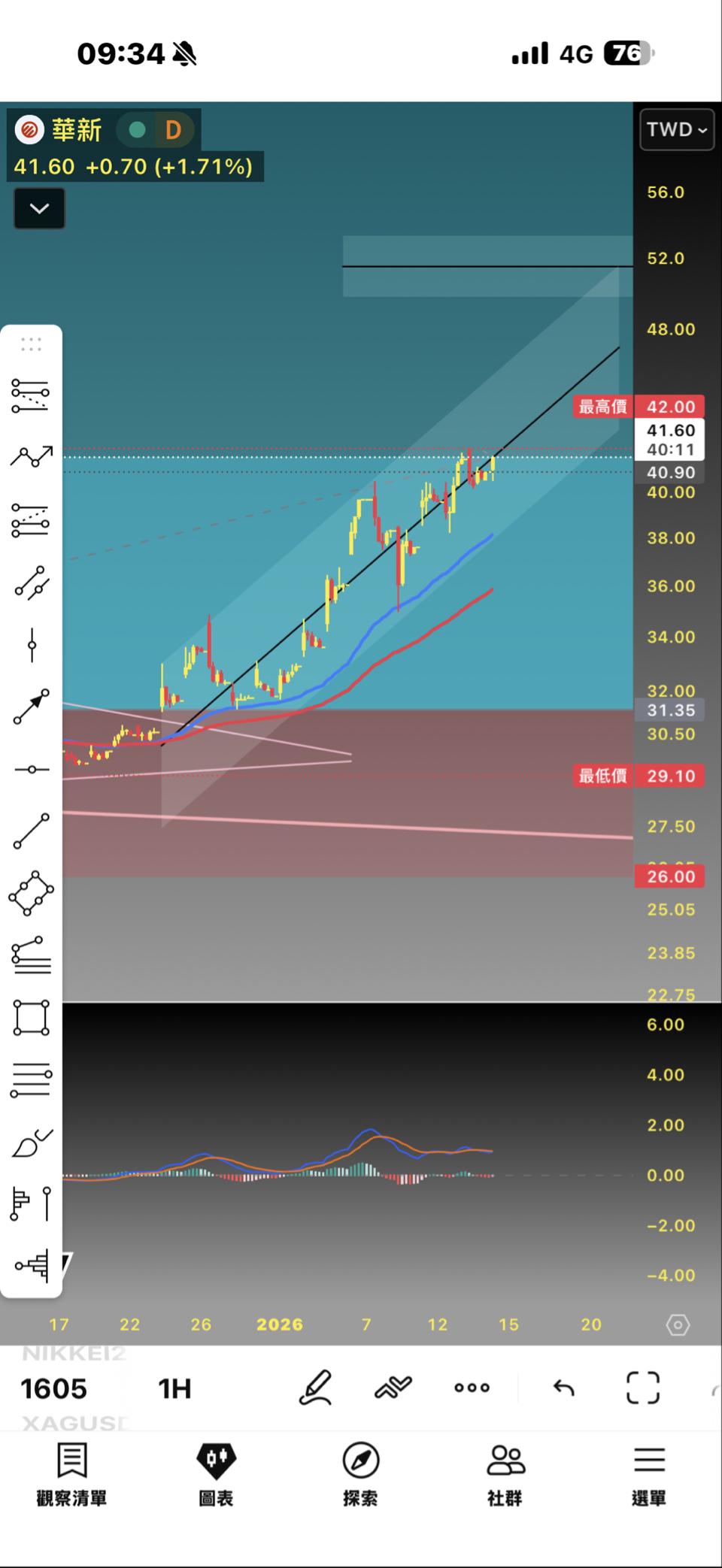Screen dimensions: 722x1568
Task: Open the 1605 symbol search
Action: point(53,1388)
